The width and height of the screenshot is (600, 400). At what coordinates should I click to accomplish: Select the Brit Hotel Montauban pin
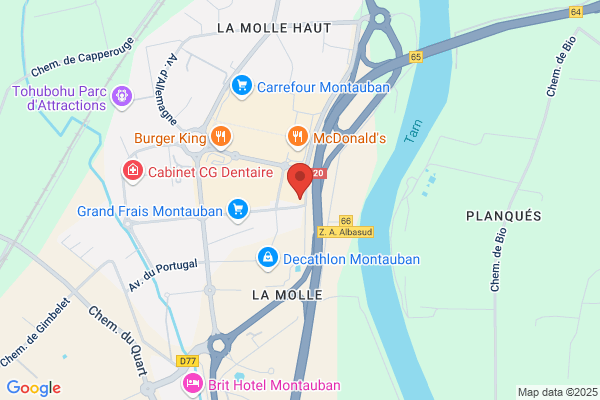(x=192, y=384)
